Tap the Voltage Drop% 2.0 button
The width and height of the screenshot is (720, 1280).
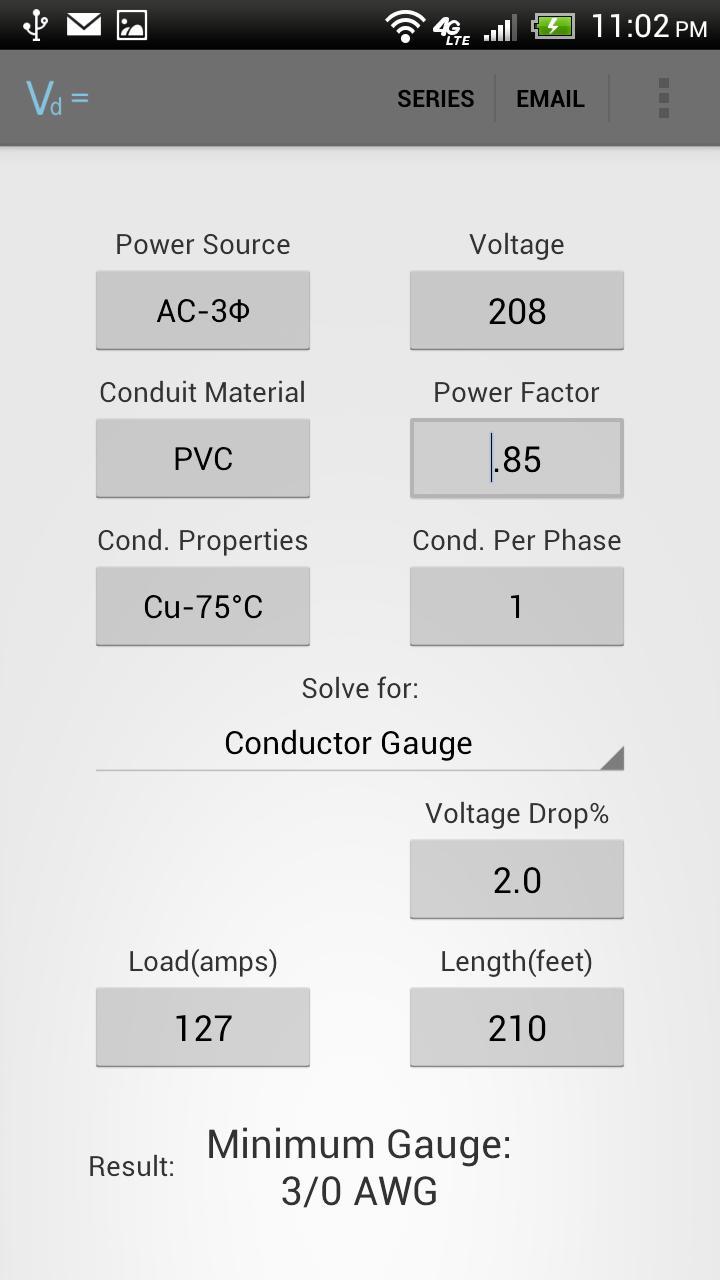[516, 878]
